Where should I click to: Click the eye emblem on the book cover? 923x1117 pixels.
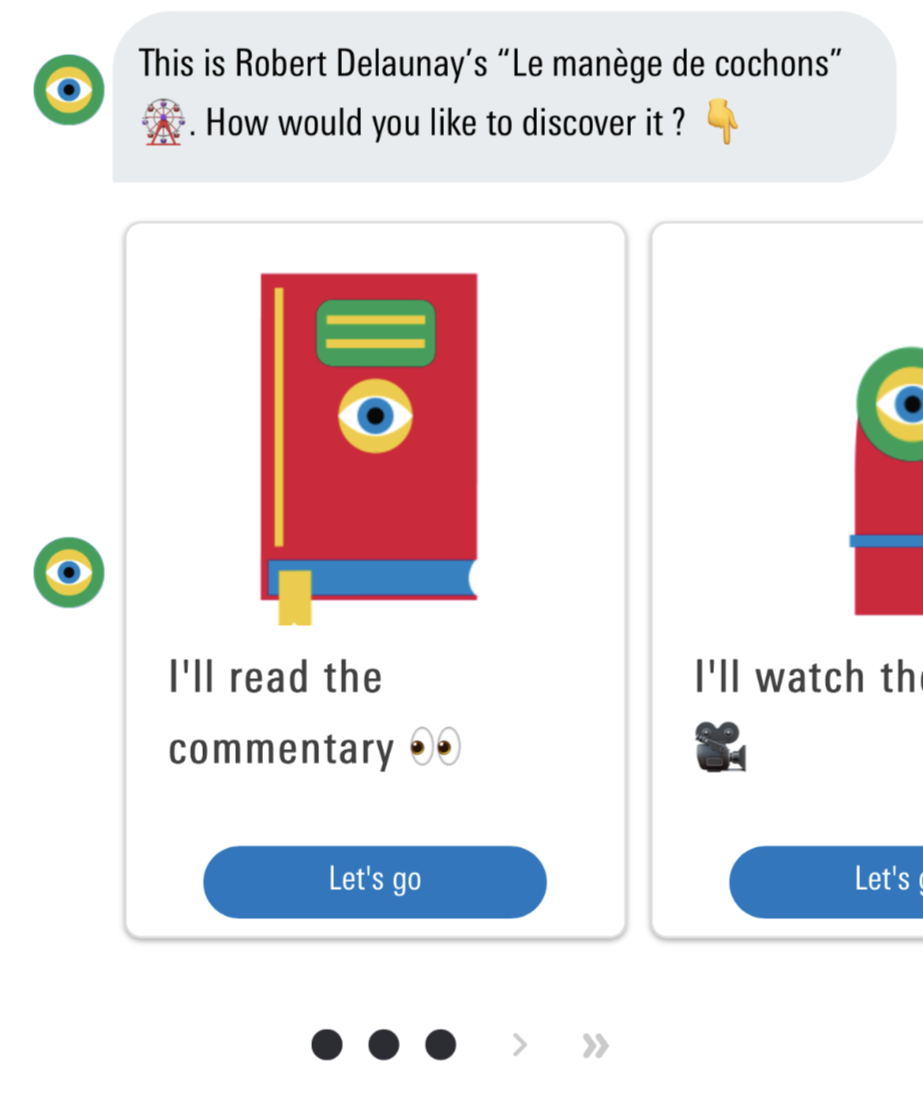tap(376, 416)
